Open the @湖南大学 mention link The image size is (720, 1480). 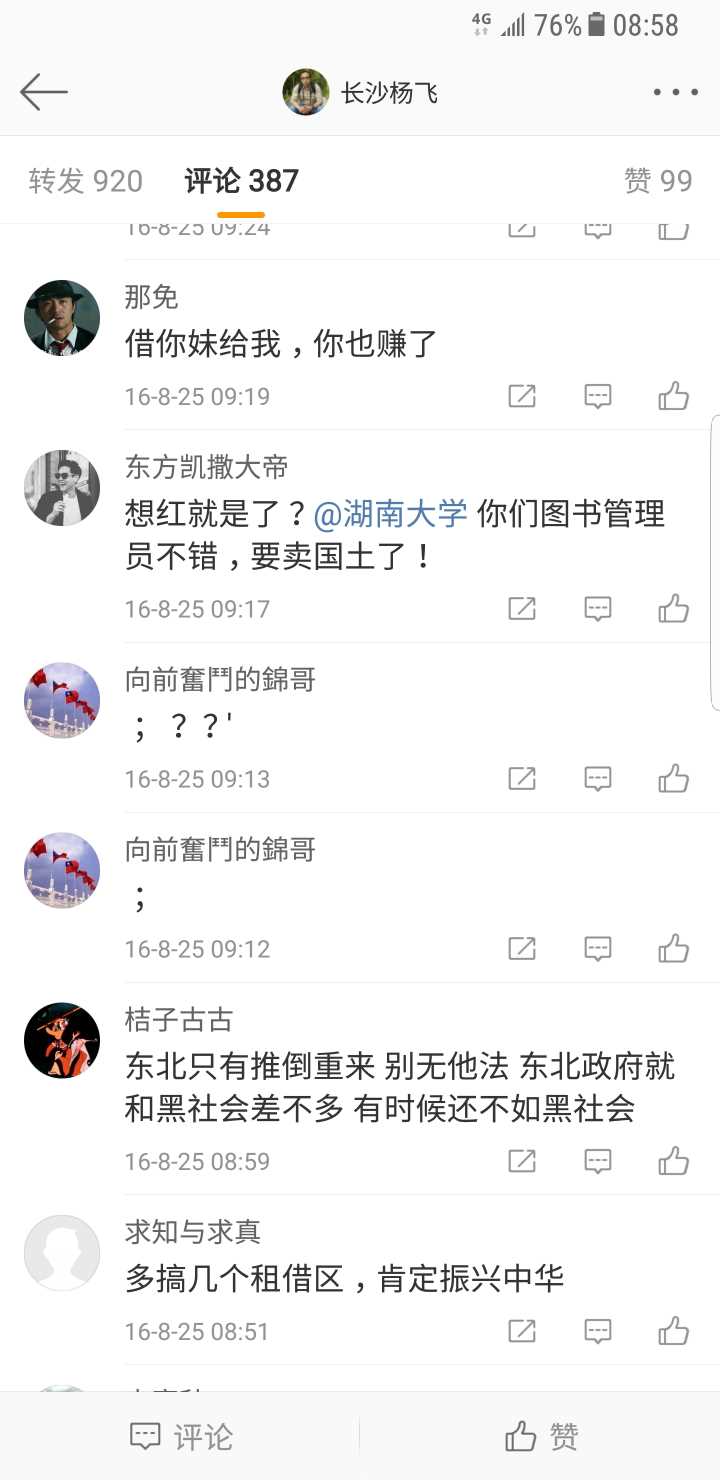(391, 515)
